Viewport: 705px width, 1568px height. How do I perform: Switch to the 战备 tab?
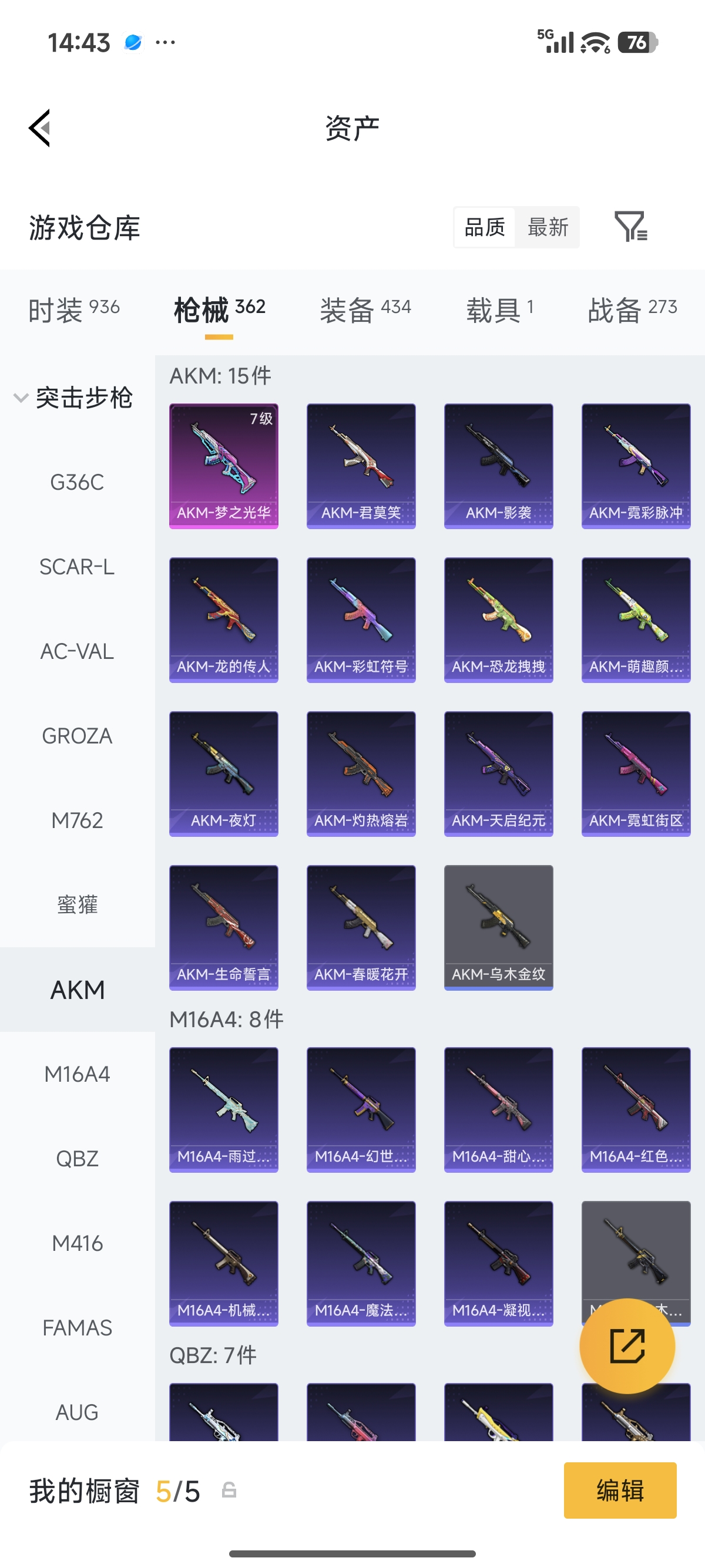click(632, 309)
